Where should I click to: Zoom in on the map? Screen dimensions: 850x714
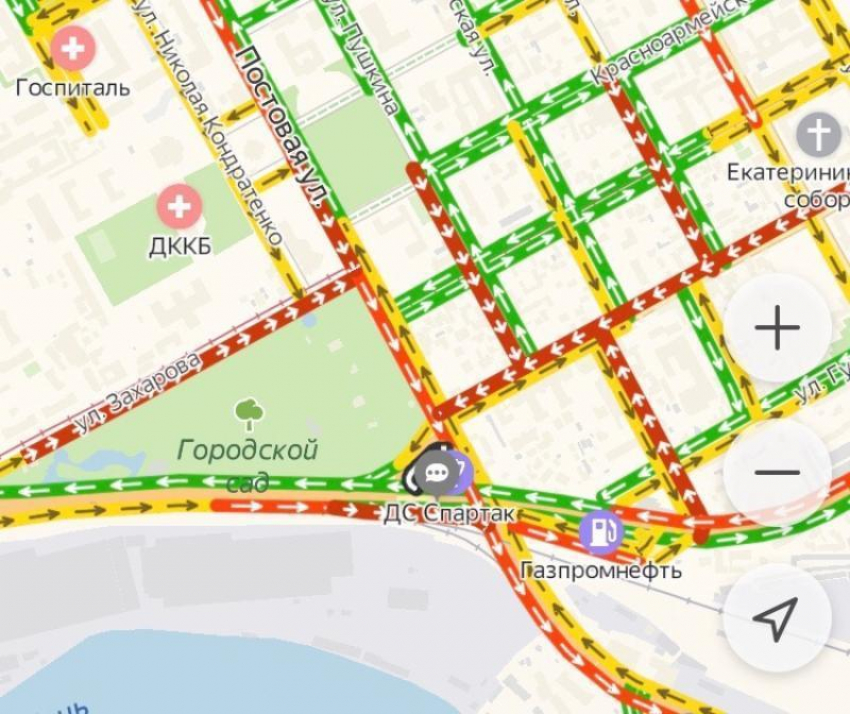click(777, 329)
